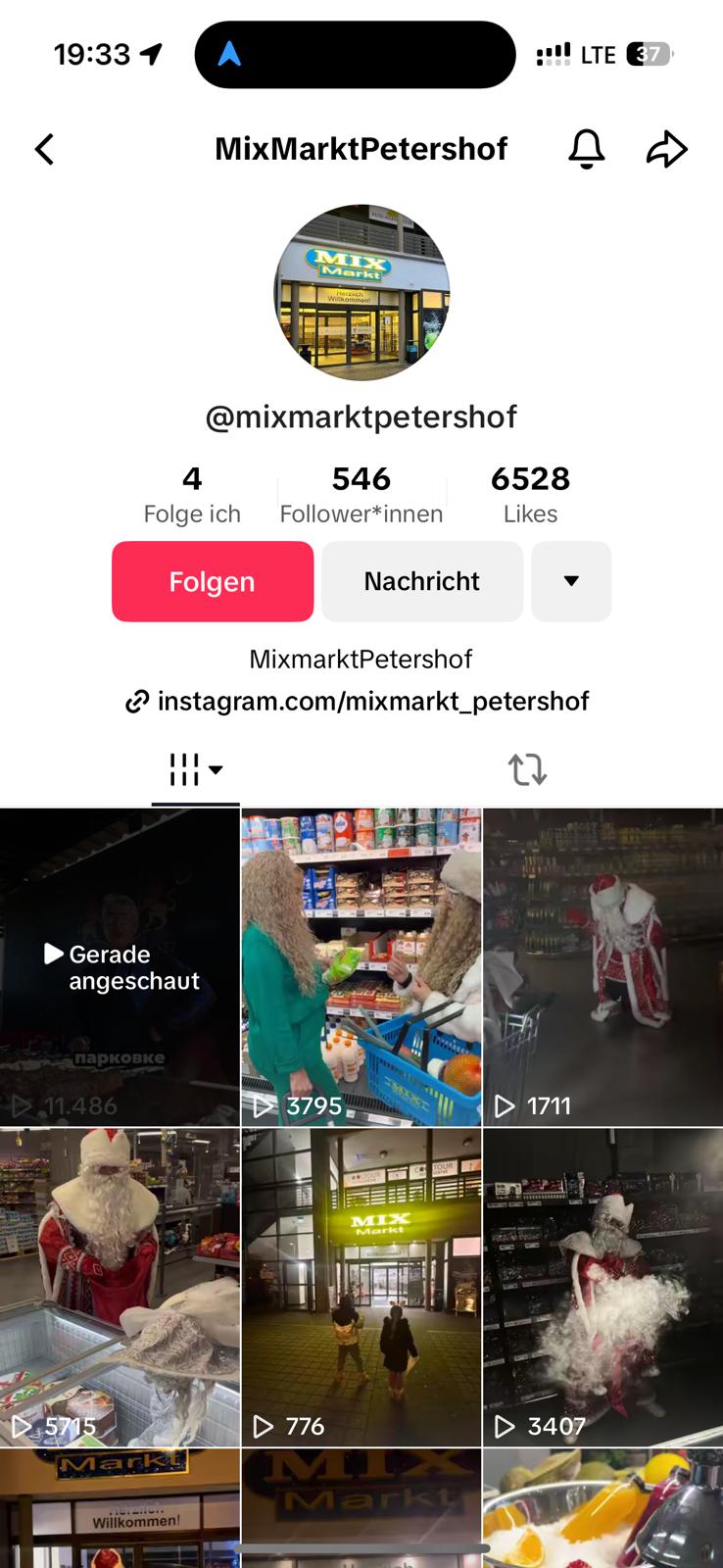
Task: Play the video with 3795 views
Action: click(361, 967)
